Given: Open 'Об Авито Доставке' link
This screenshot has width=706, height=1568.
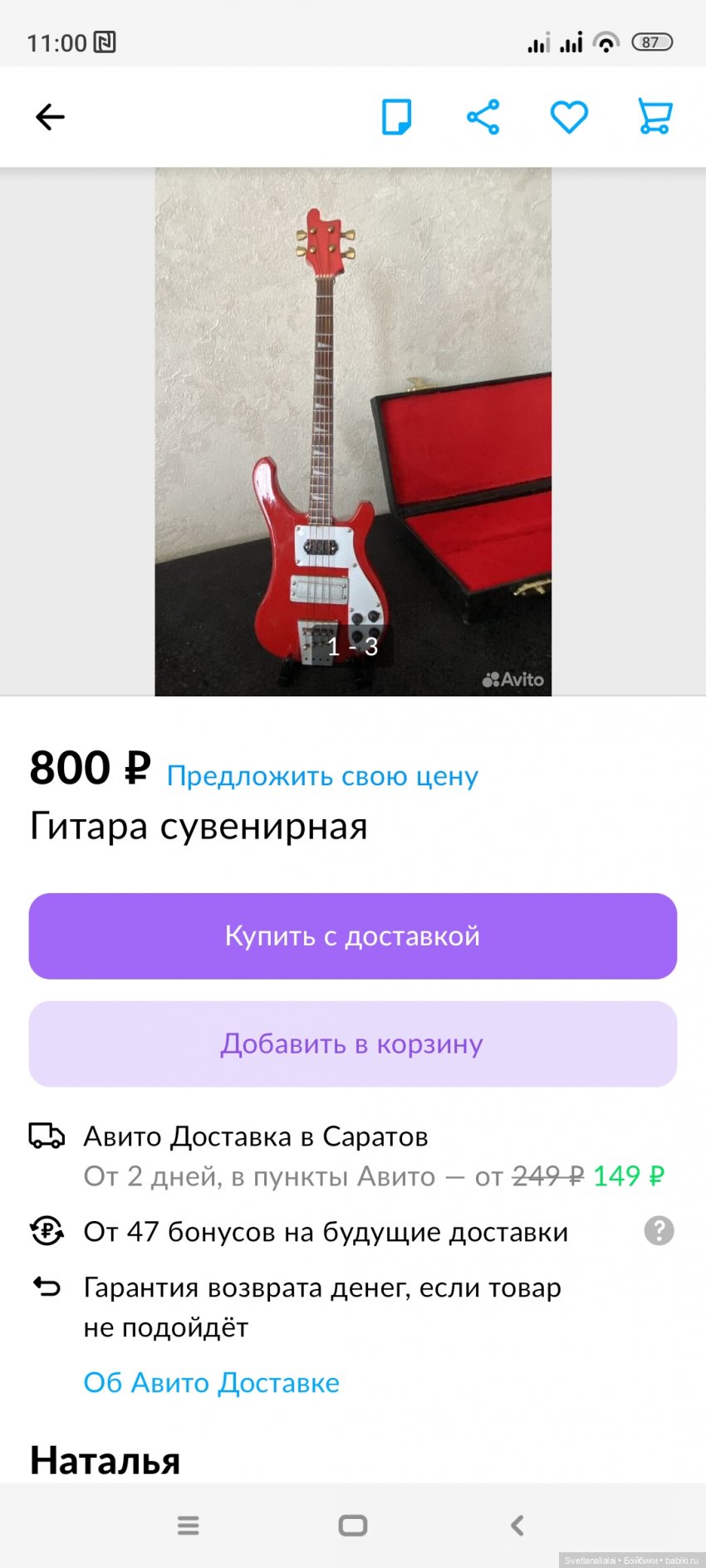Looking at the screenshot, I should pyautogui.click(x=212, y=1383).
